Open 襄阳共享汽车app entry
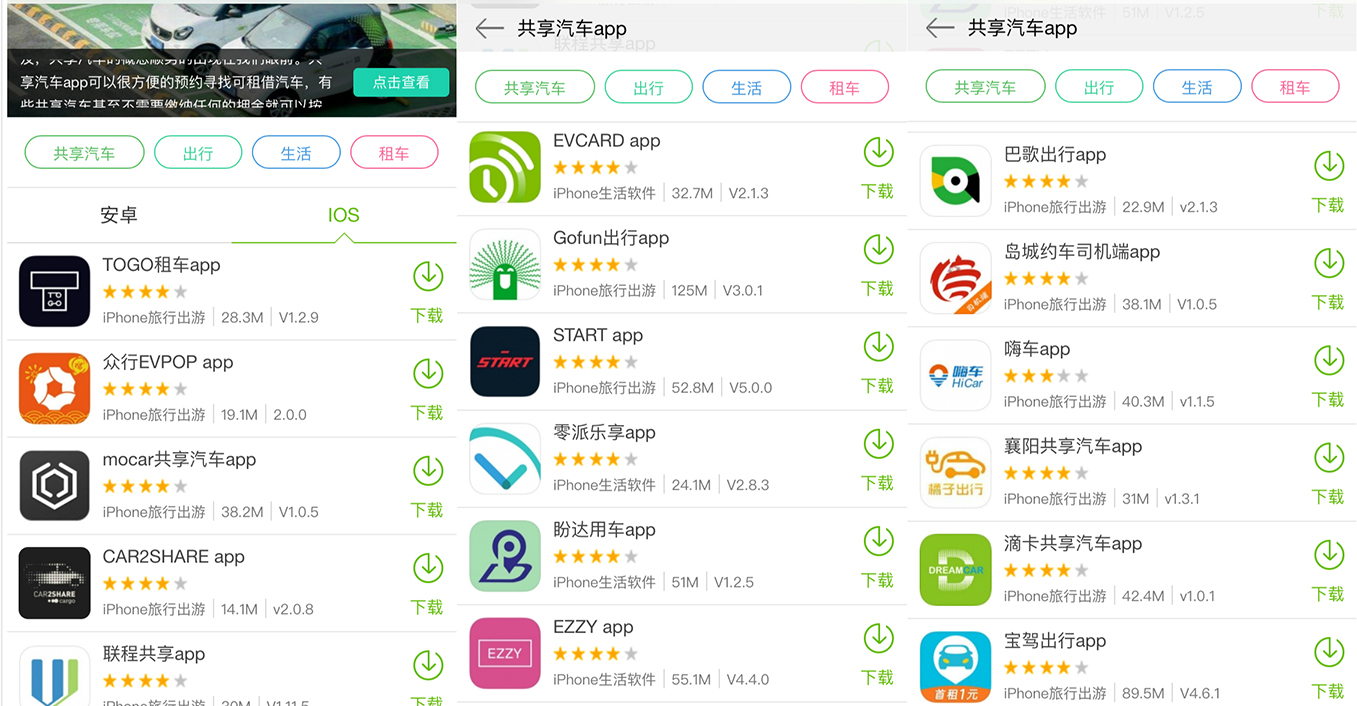The height and width of the screenshot is (706, 1357). (1073, 447)
